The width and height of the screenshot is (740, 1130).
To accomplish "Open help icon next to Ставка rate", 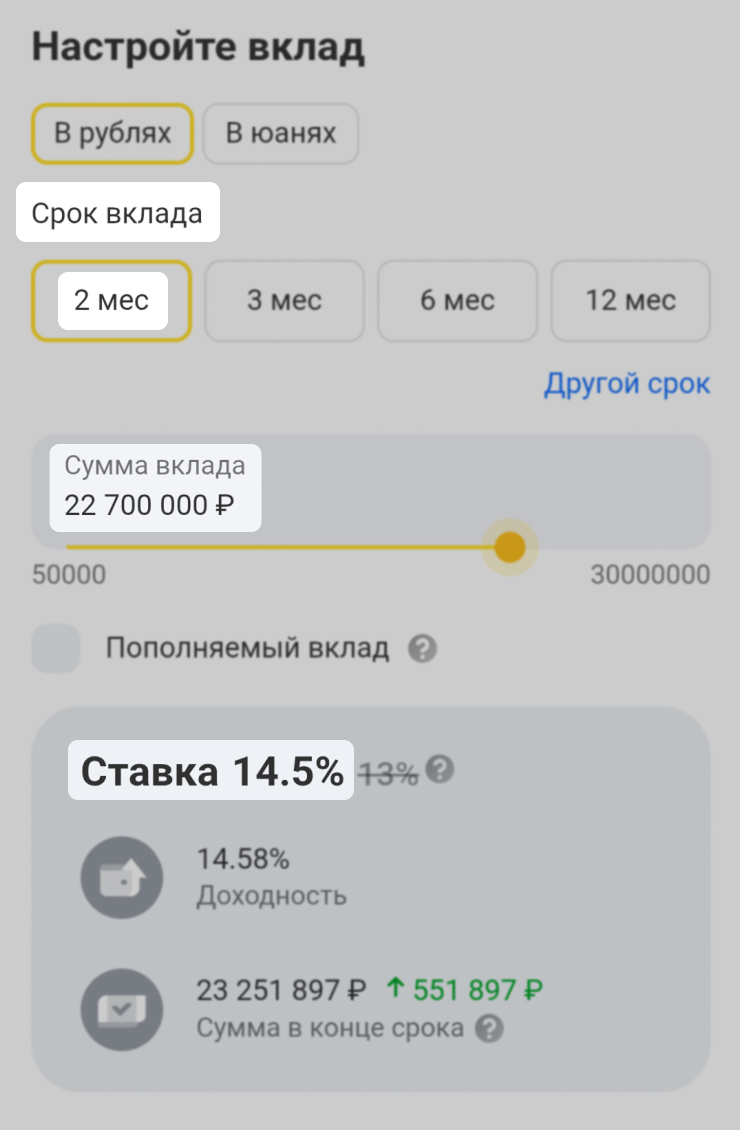I will pos(440,770).
